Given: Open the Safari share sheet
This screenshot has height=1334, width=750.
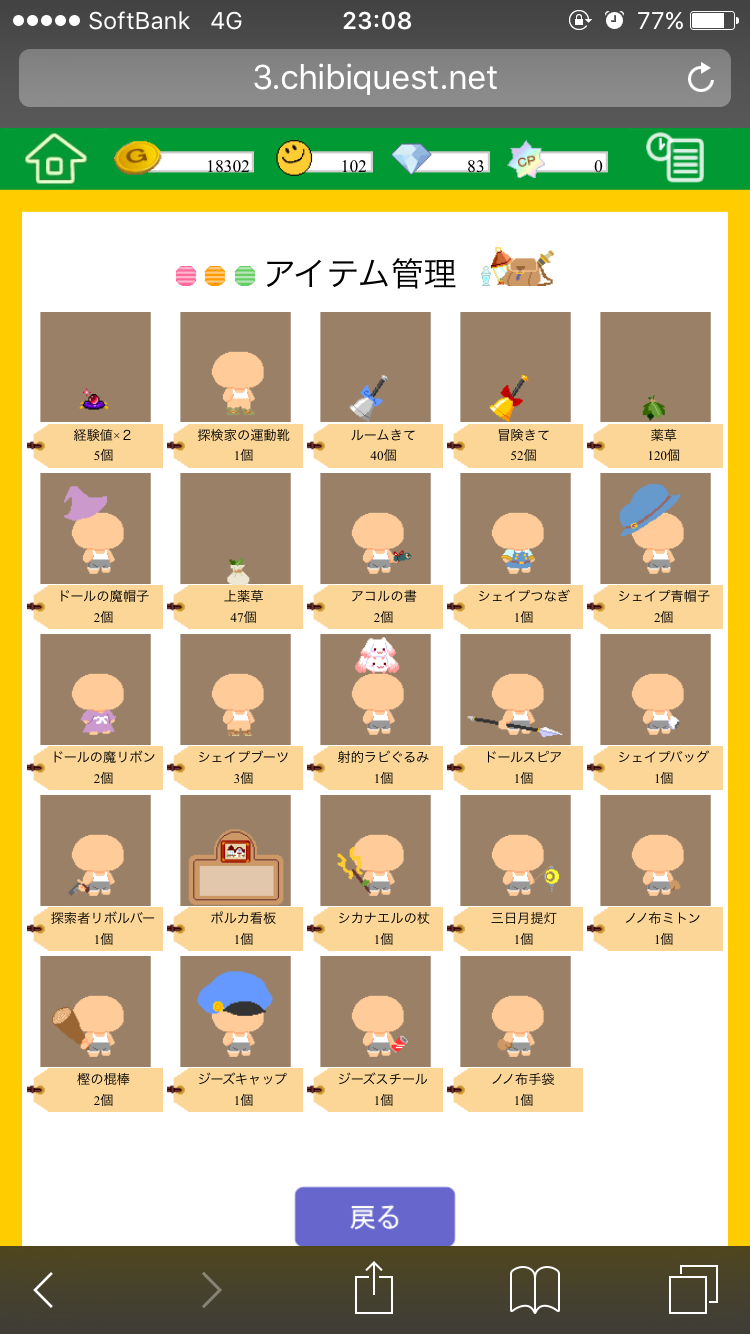Looking at the screenshot, I should click(x=374, y=1289).
